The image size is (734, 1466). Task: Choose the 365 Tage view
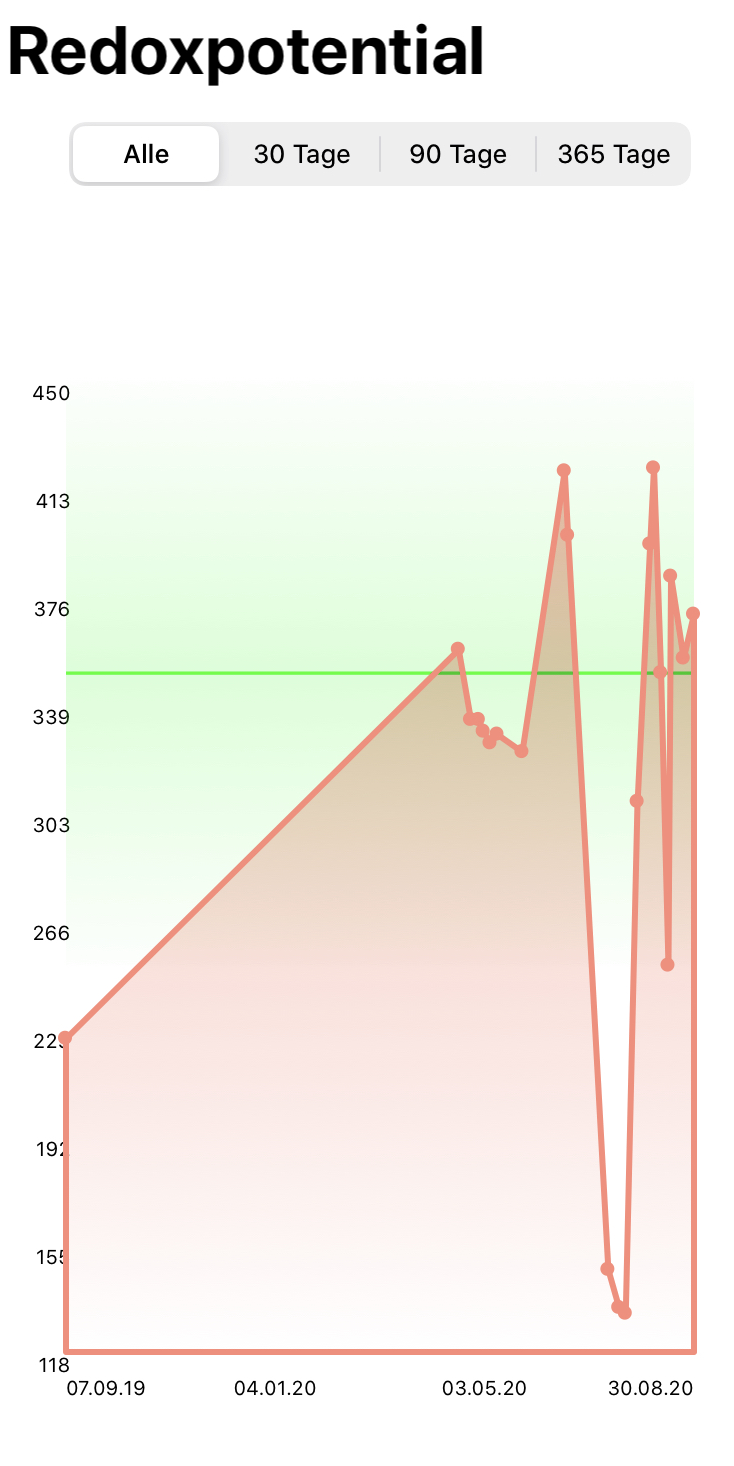tap(613, 154)
